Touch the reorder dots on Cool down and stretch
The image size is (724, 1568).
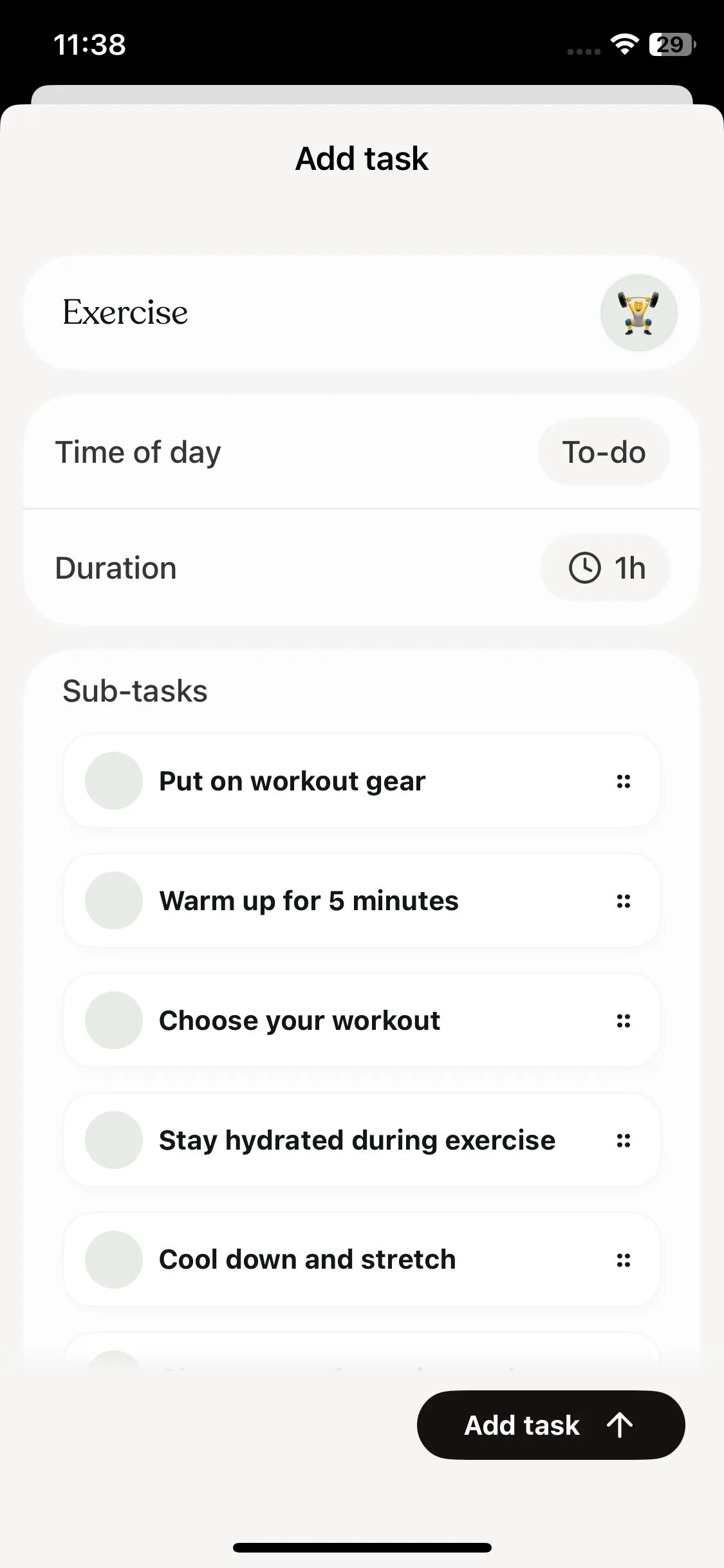pos(623,1260)
